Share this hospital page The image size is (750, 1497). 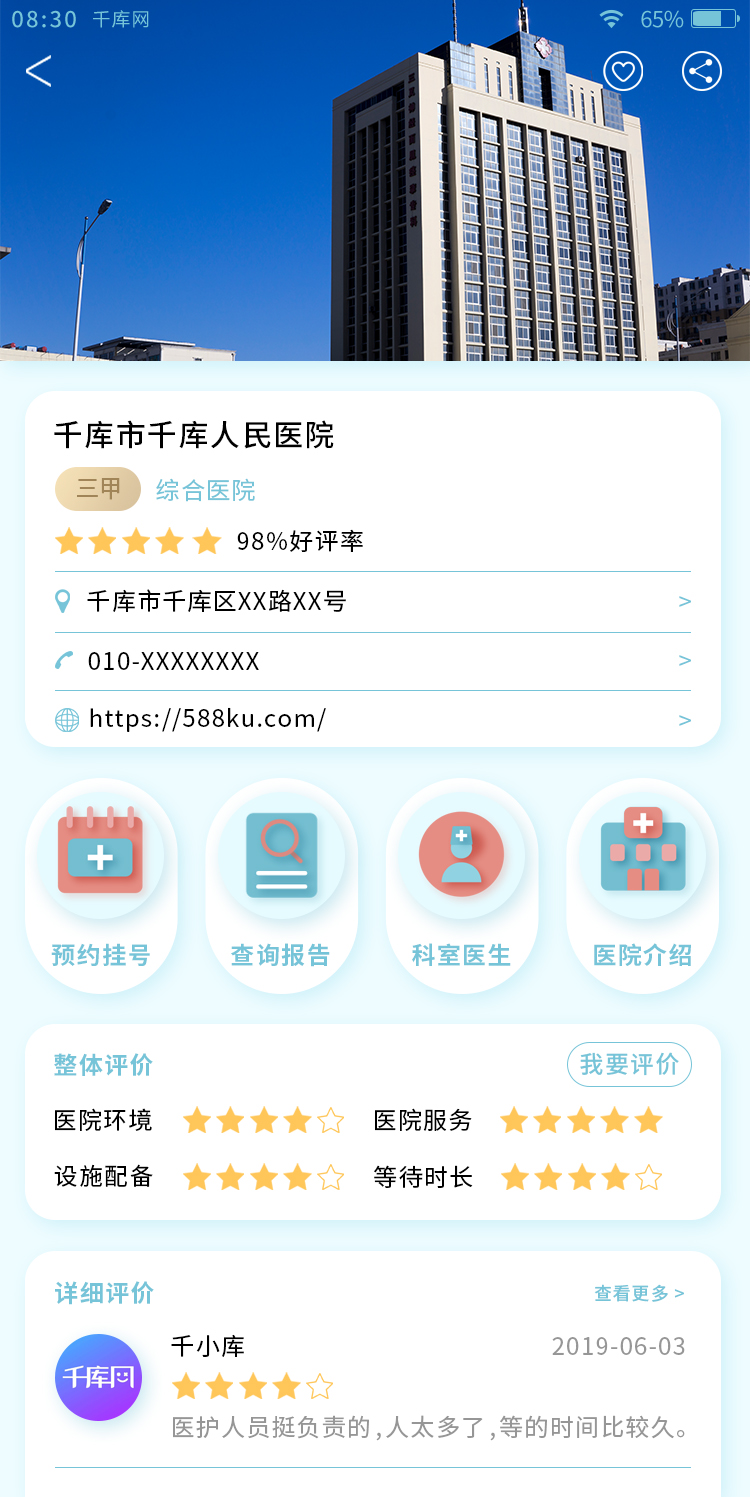[x=702, y=71]
